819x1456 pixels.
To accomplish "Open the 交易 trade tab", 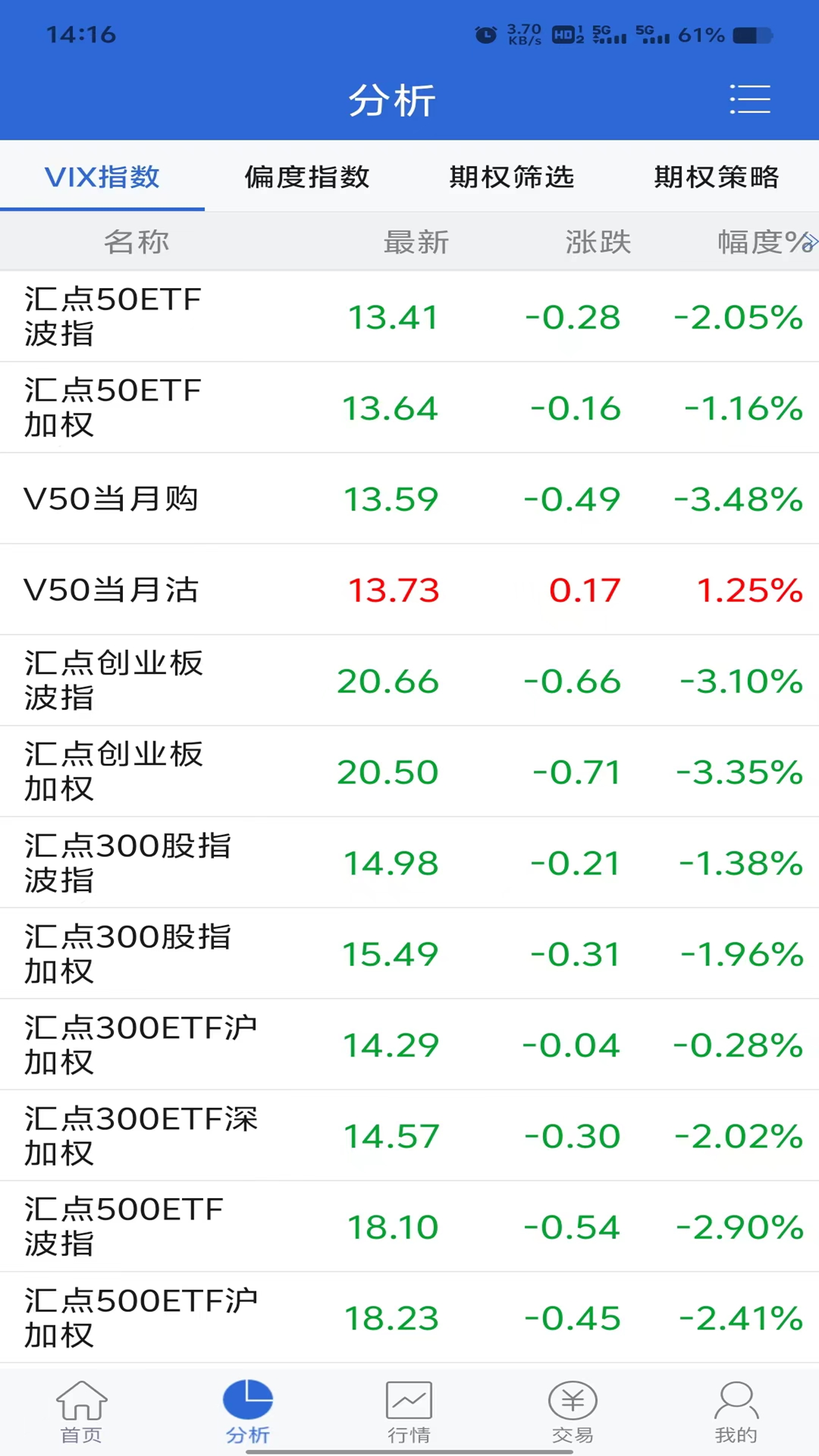I will pyautogui.click(x=573, y=1411).
